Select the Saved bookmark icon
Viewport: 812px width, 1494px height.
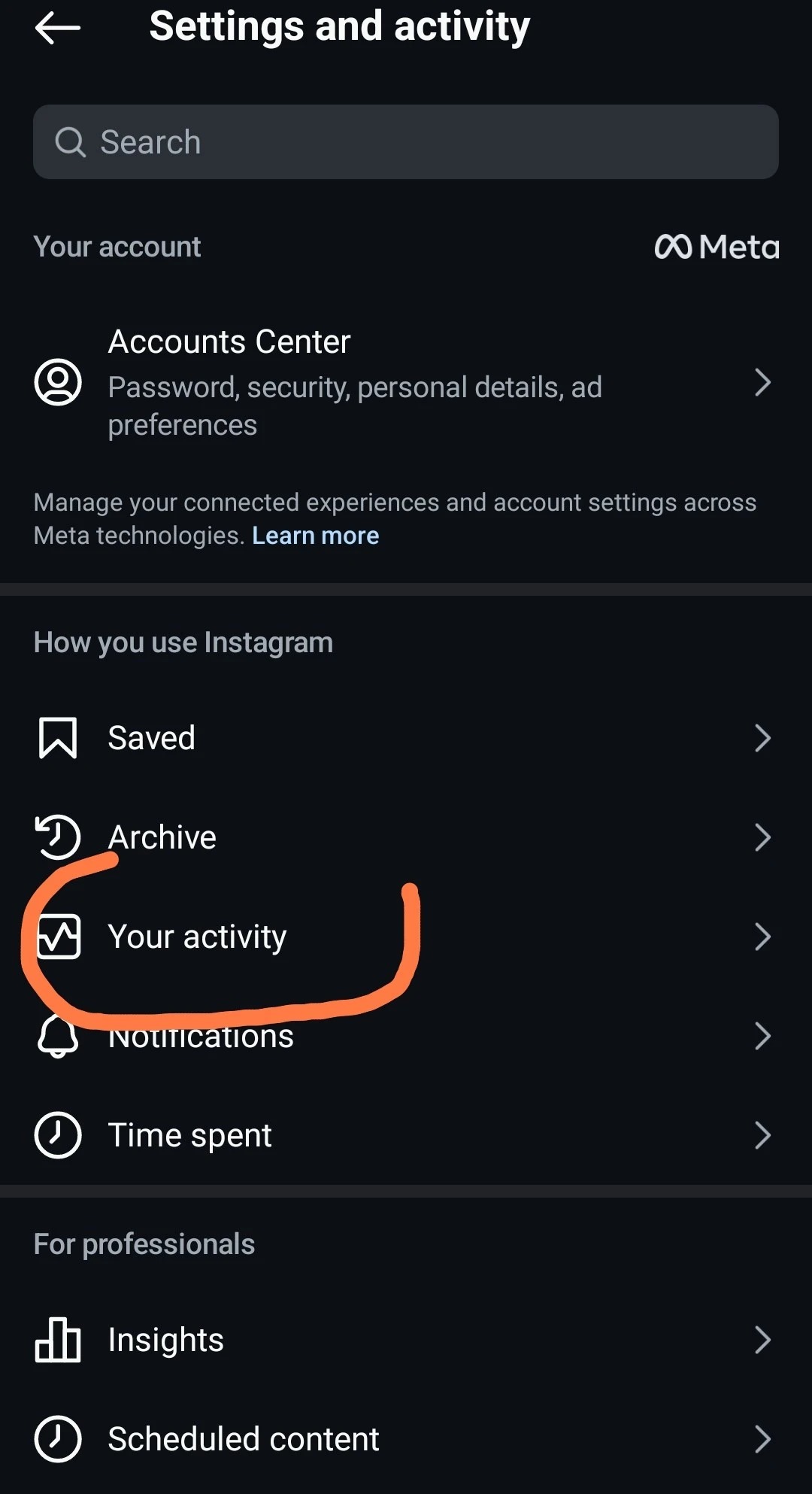(x=56, y=737)
